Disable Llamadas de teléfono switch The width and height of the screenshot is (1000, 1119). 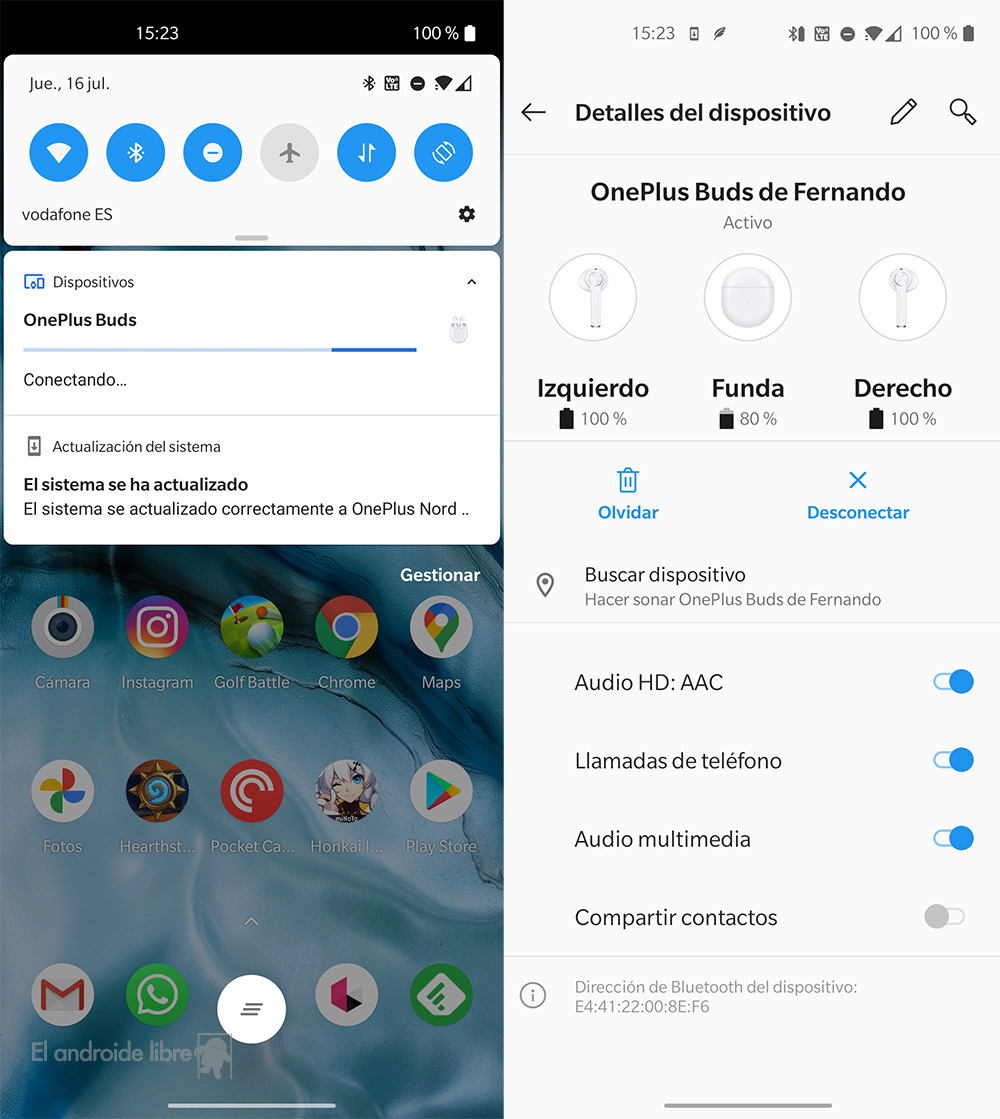(x=952, y=760)
